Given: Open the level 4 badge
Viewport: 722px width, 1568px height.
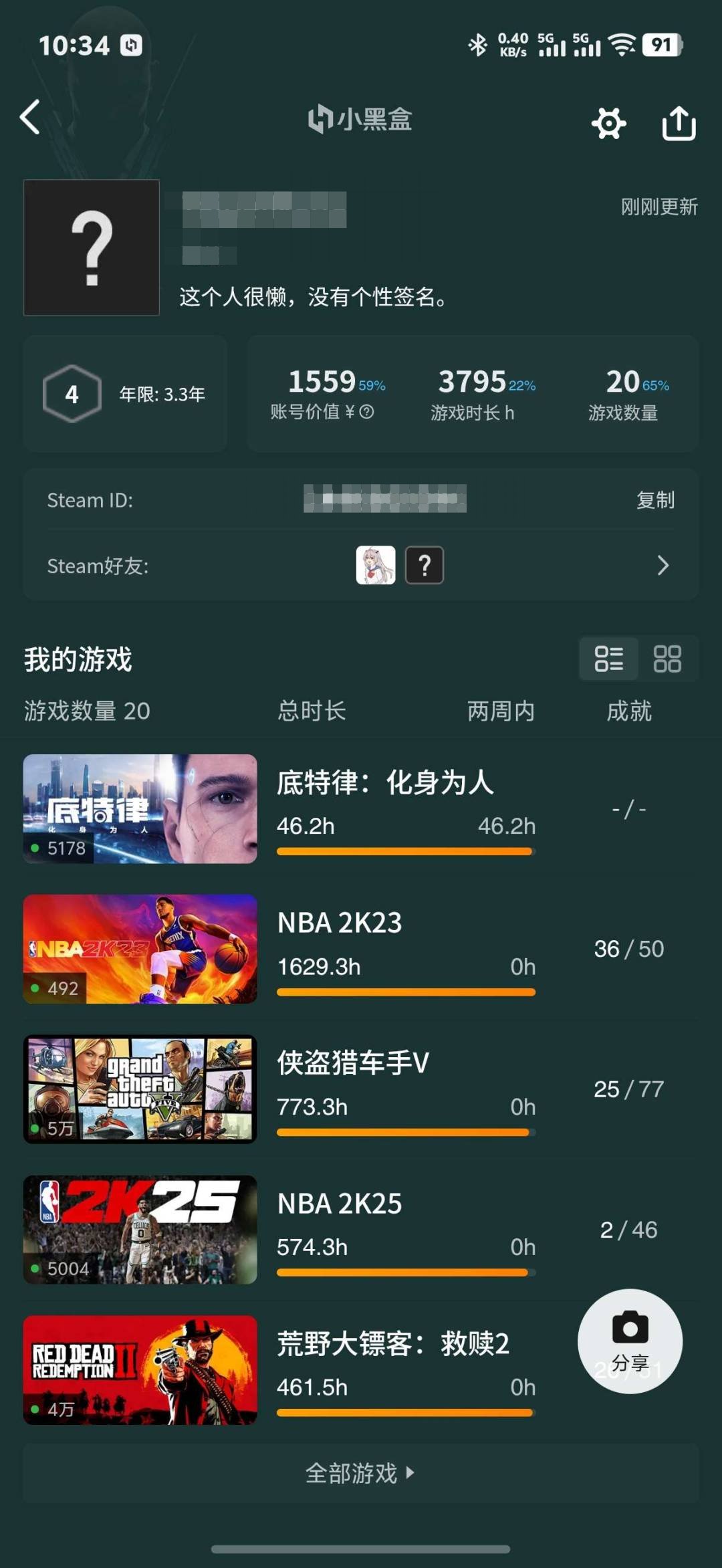Looking at the screenshot, I should (72, 394).
